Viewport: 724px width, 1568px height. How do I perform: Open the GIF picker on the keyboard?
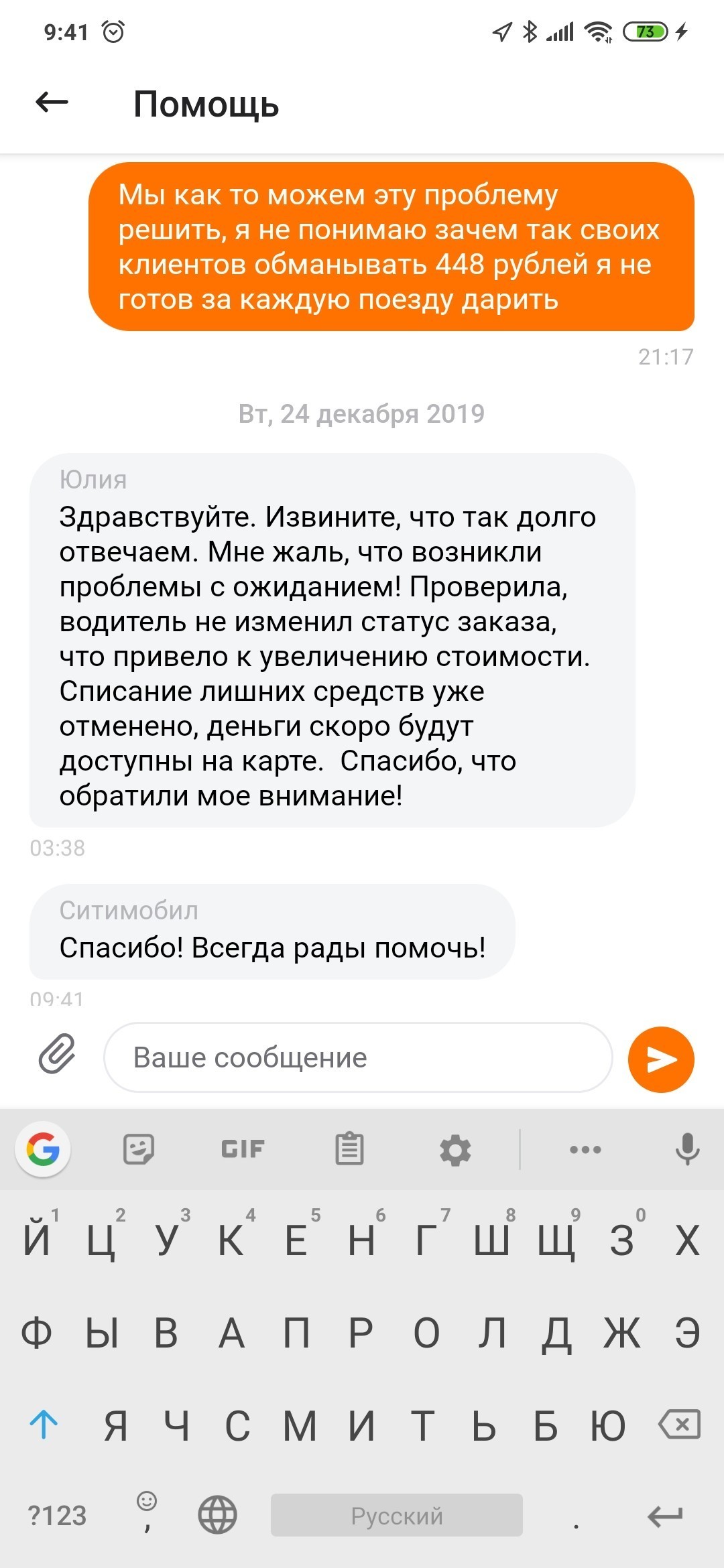(x=243, y=1149)
